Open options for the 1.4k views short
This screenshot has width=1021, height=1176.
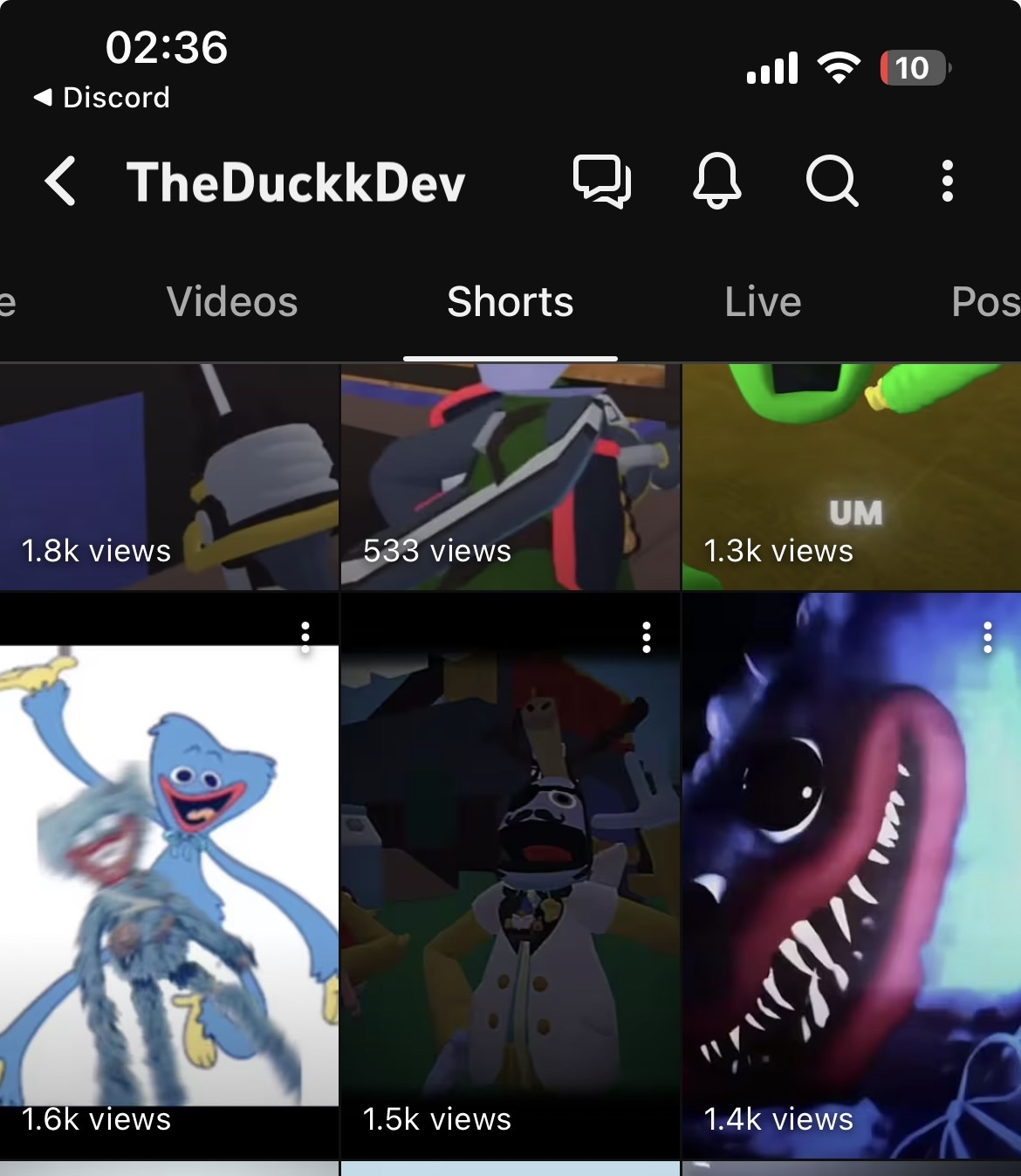coord(988,637)
